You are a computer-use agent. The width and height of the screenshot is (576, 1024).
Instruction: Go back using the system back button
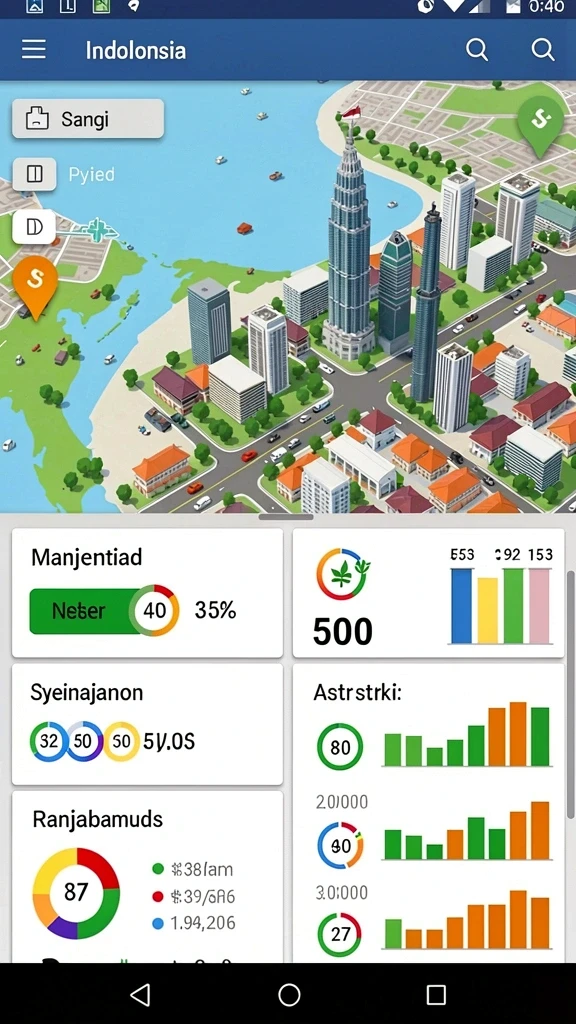point(140,995)
